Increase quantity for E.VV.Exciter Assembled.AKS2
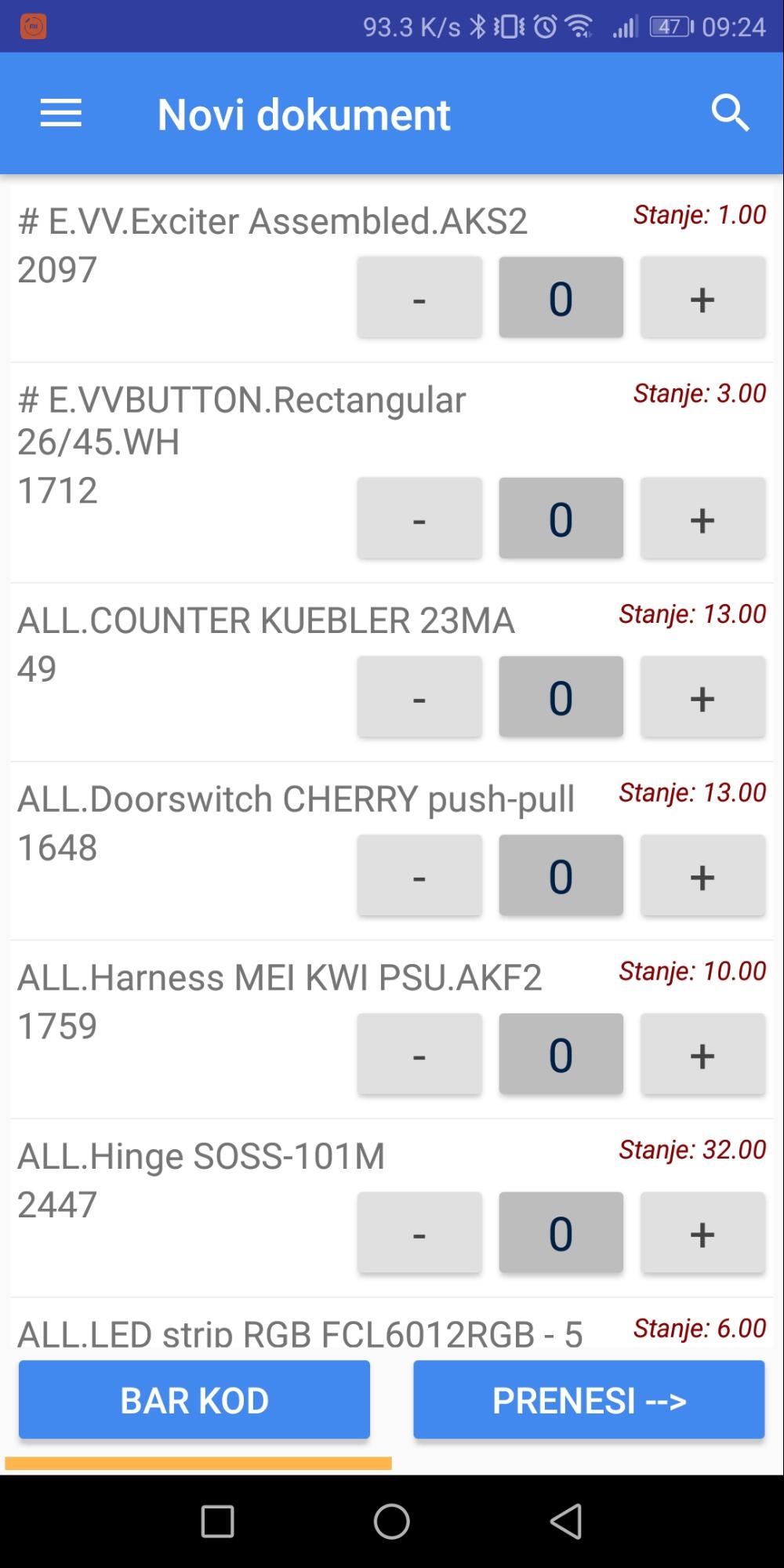This screenshot has width=784, height=1568. point(702,298)
